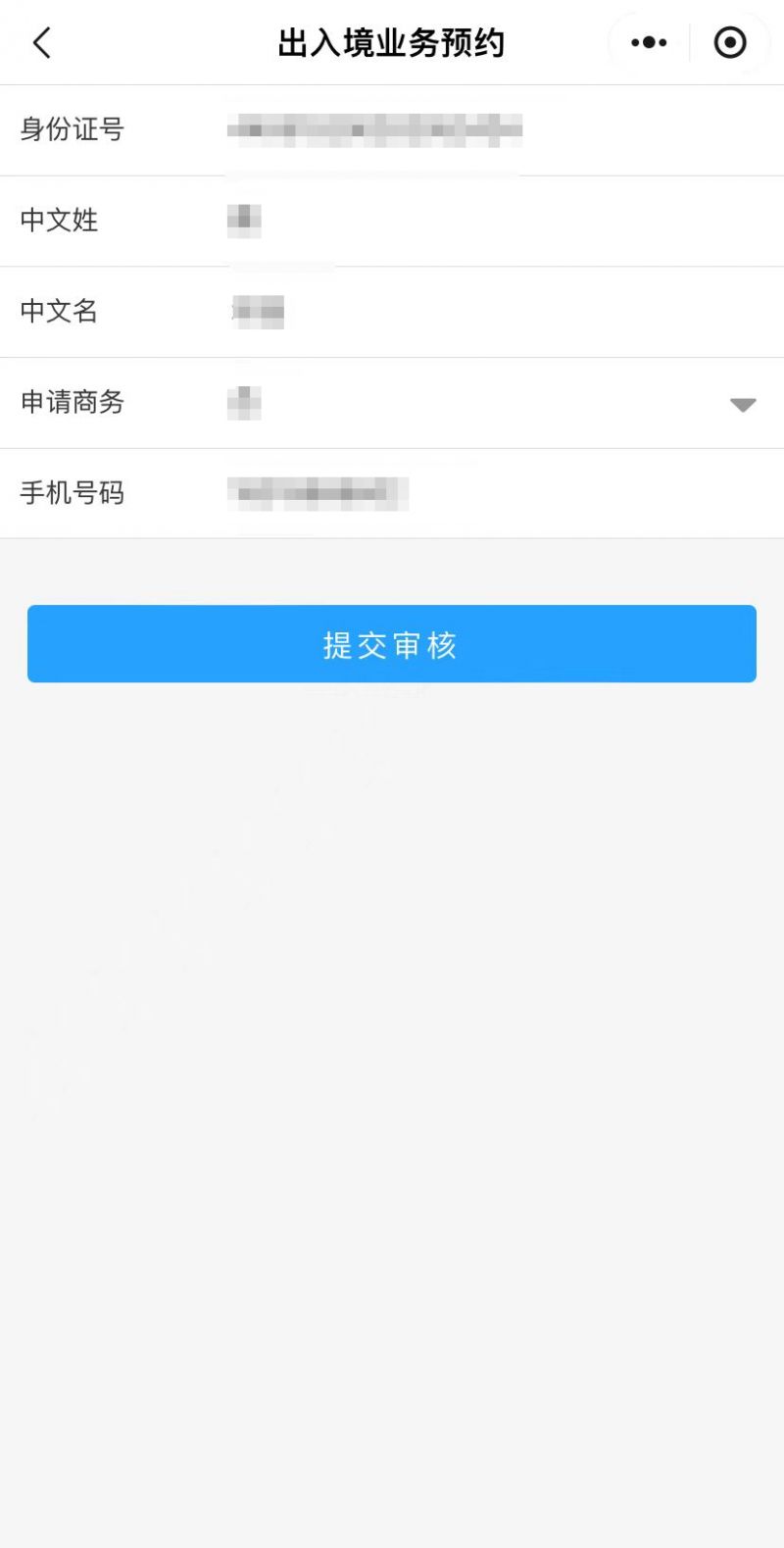This screenshot has width=784, height=1548.
Task: Open mini-program more actions via ellipsis icon
Action: point(647,42)
